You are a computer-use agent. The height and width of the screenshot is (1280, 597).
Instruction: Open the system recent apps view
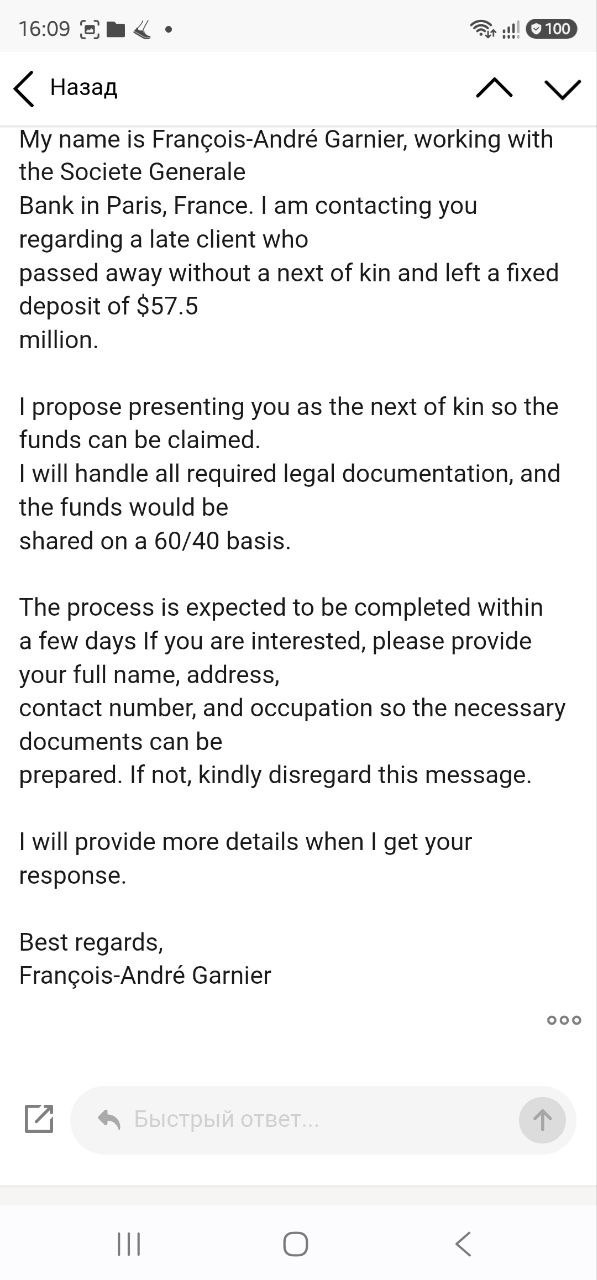pos(129,1244)
